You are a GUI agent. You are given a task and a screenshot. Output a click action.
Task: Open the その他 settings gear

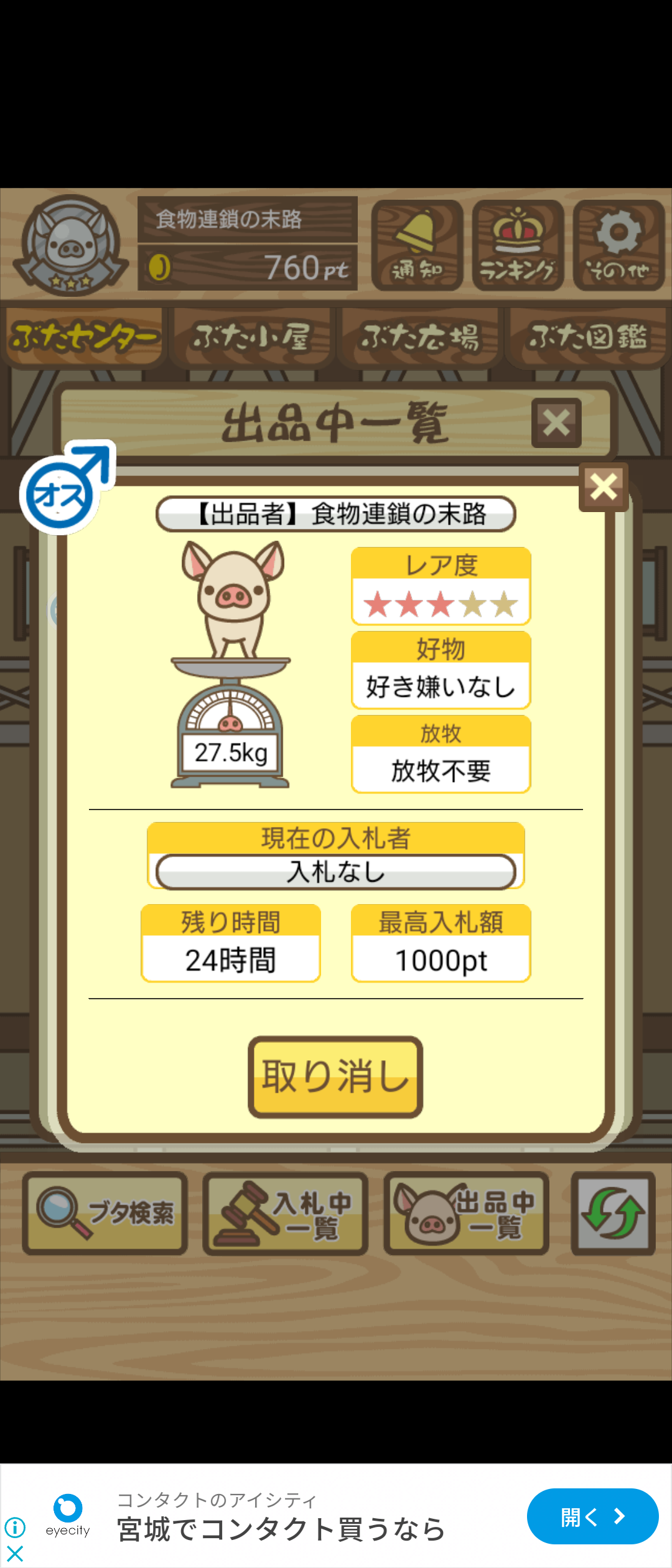click(618, 245)
